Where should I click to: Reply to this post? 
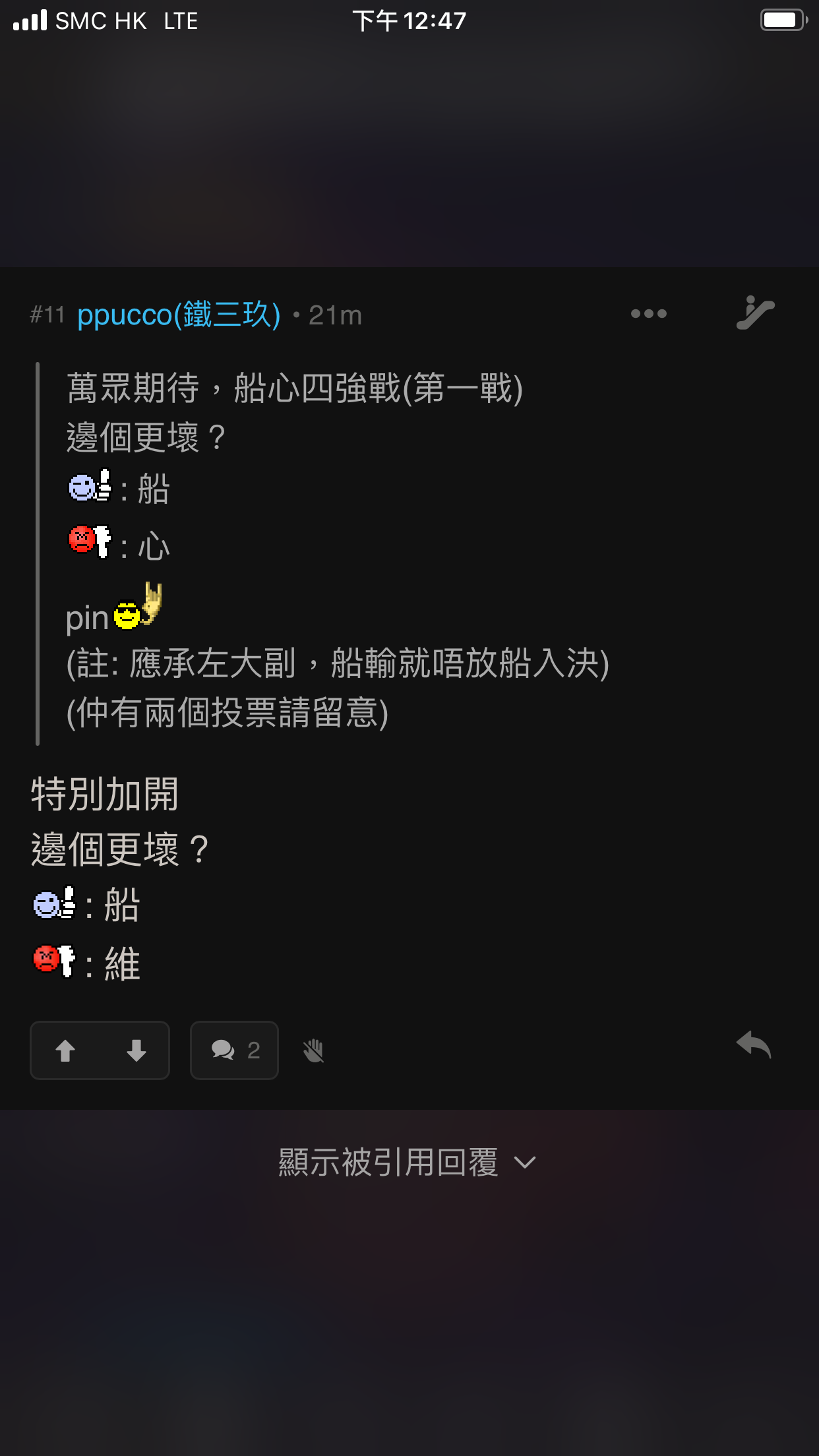[x=754, y=1045]
